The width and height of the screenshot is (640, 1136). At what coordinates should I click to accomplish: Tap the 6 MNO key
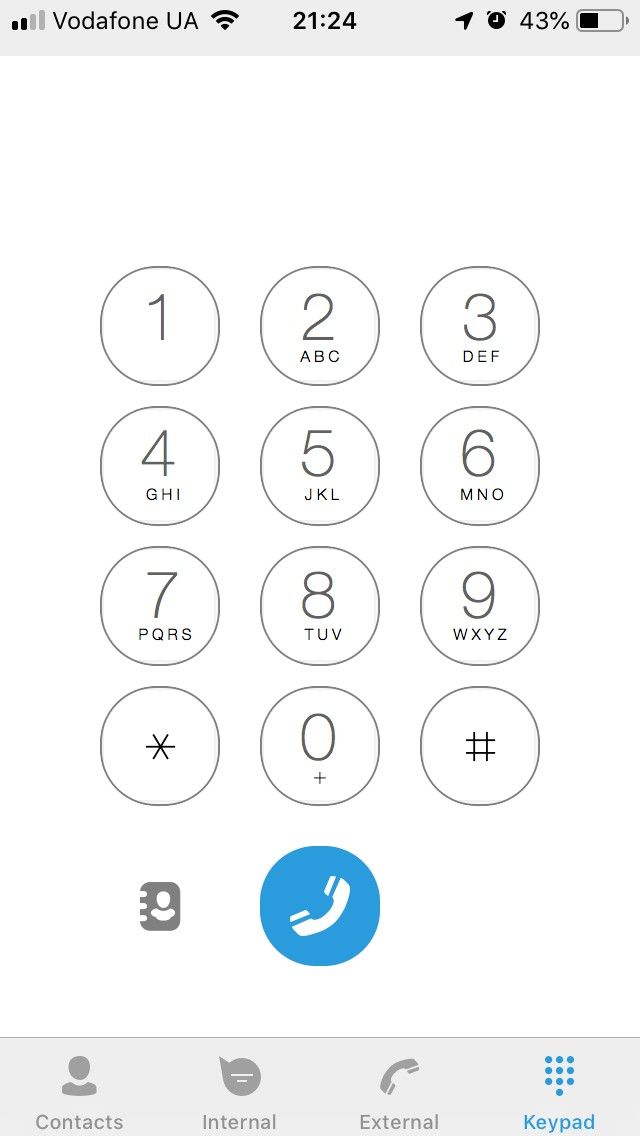[480, 466]
